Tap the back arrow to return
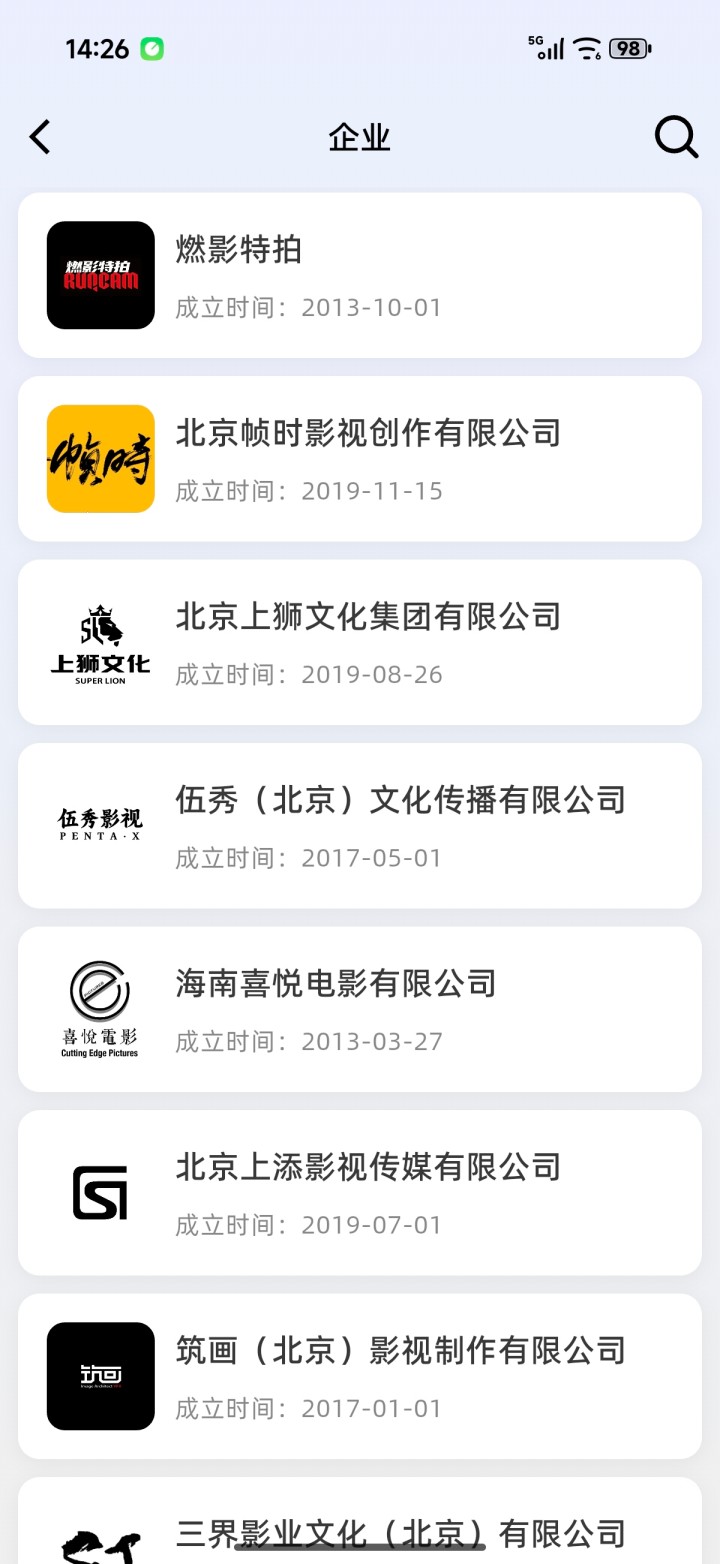 (40, 137)
